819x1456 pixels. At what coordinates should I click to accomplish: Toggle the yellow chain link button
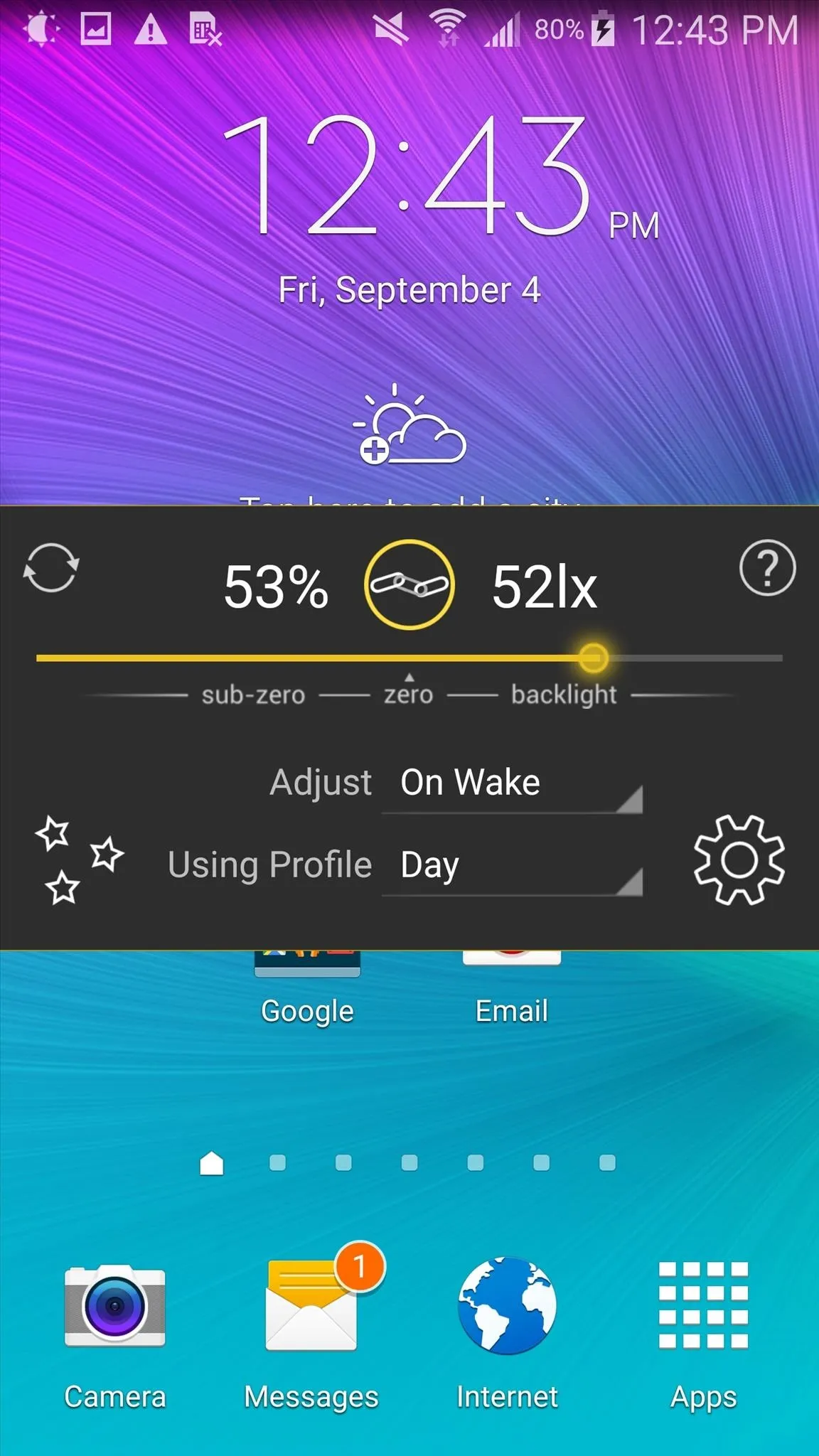pyautogui.click(x=409, y=584)
